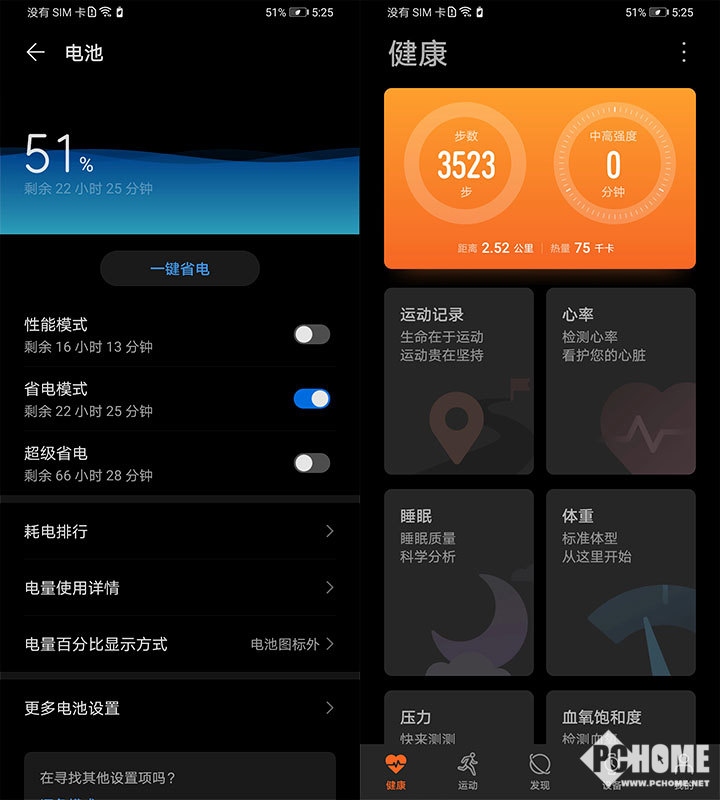
Task: Switch to the 运动 tab
Action: 467,771
